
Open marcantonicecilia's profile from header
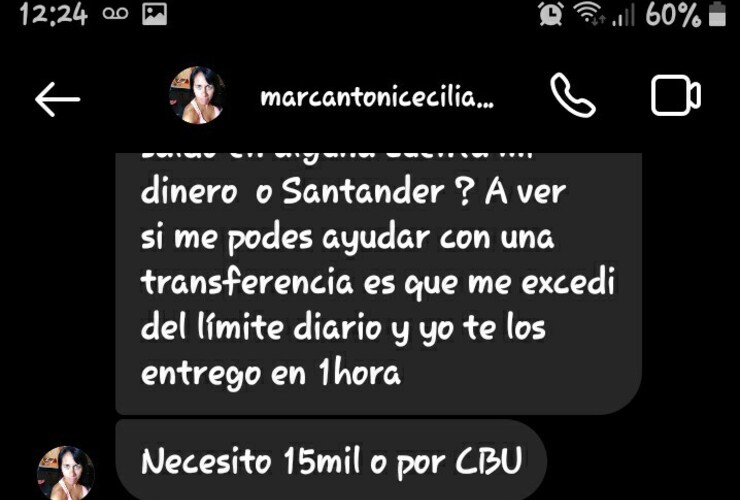point(375,98)
